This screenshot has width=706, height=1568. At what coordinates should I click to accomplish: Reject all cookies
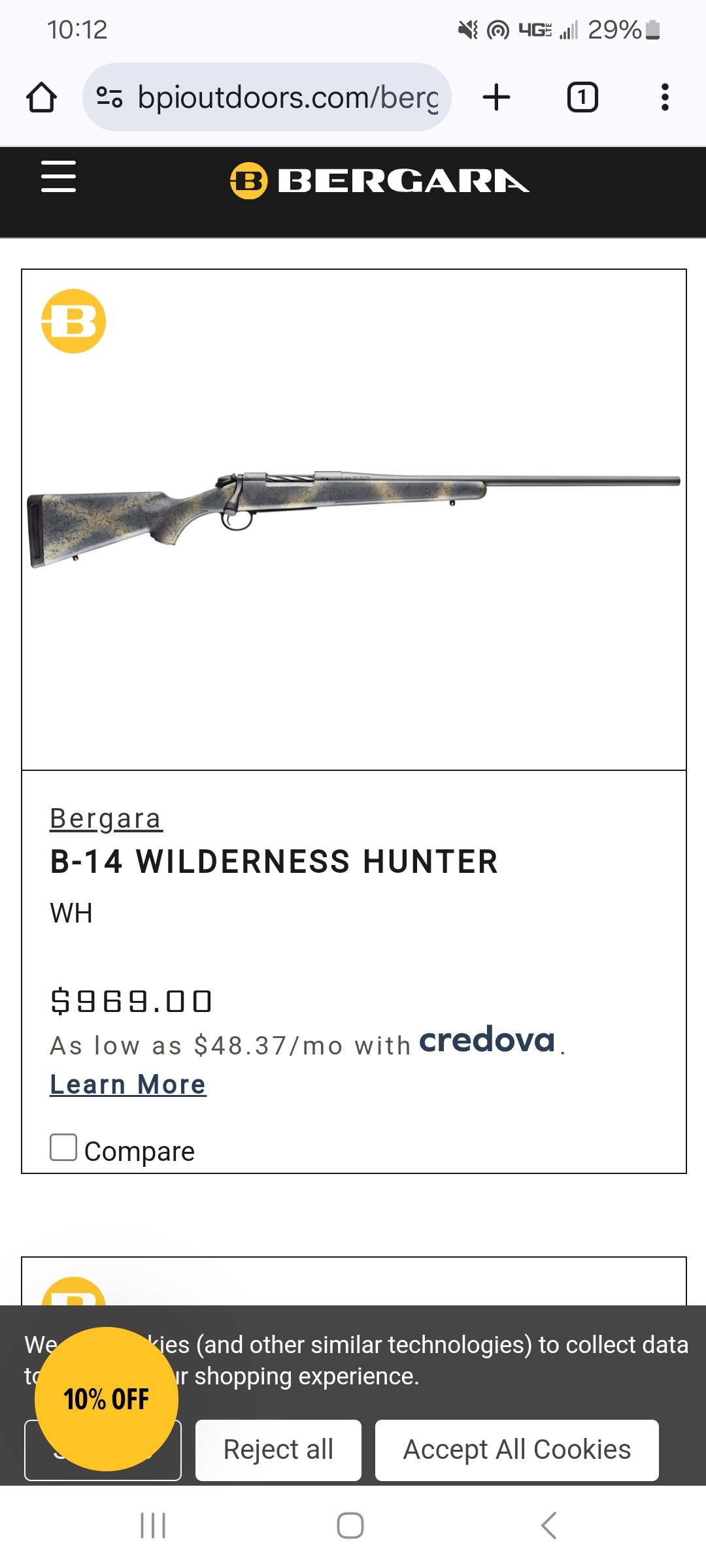278,1450
